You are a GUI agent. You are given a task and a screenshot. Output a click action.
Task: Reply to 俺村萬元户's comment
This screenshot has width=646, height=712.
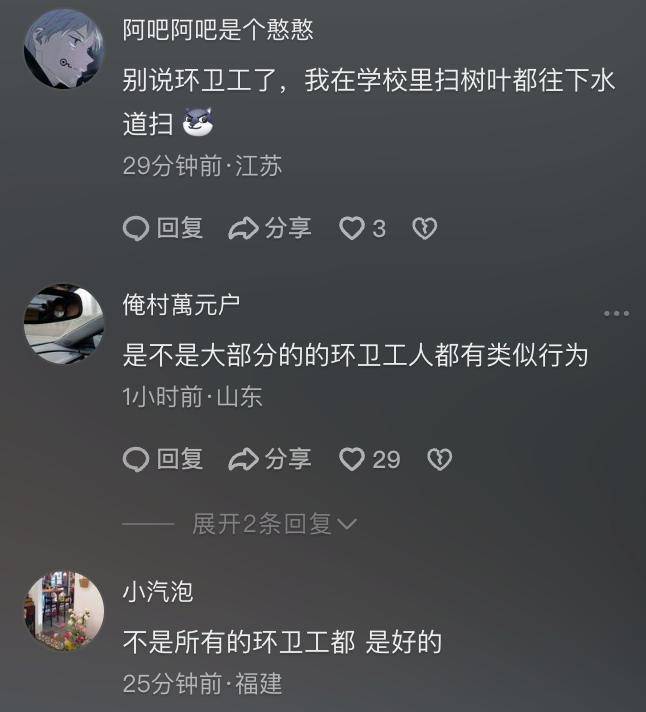pos(163,459)
